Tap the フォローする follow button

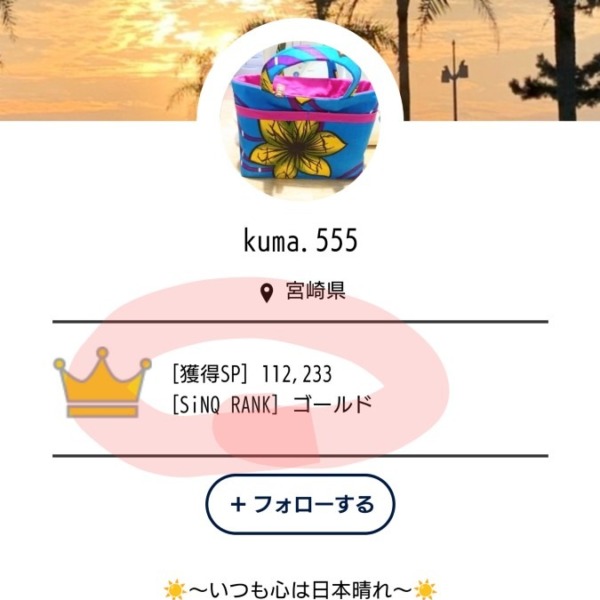click(x=300, y=504)
